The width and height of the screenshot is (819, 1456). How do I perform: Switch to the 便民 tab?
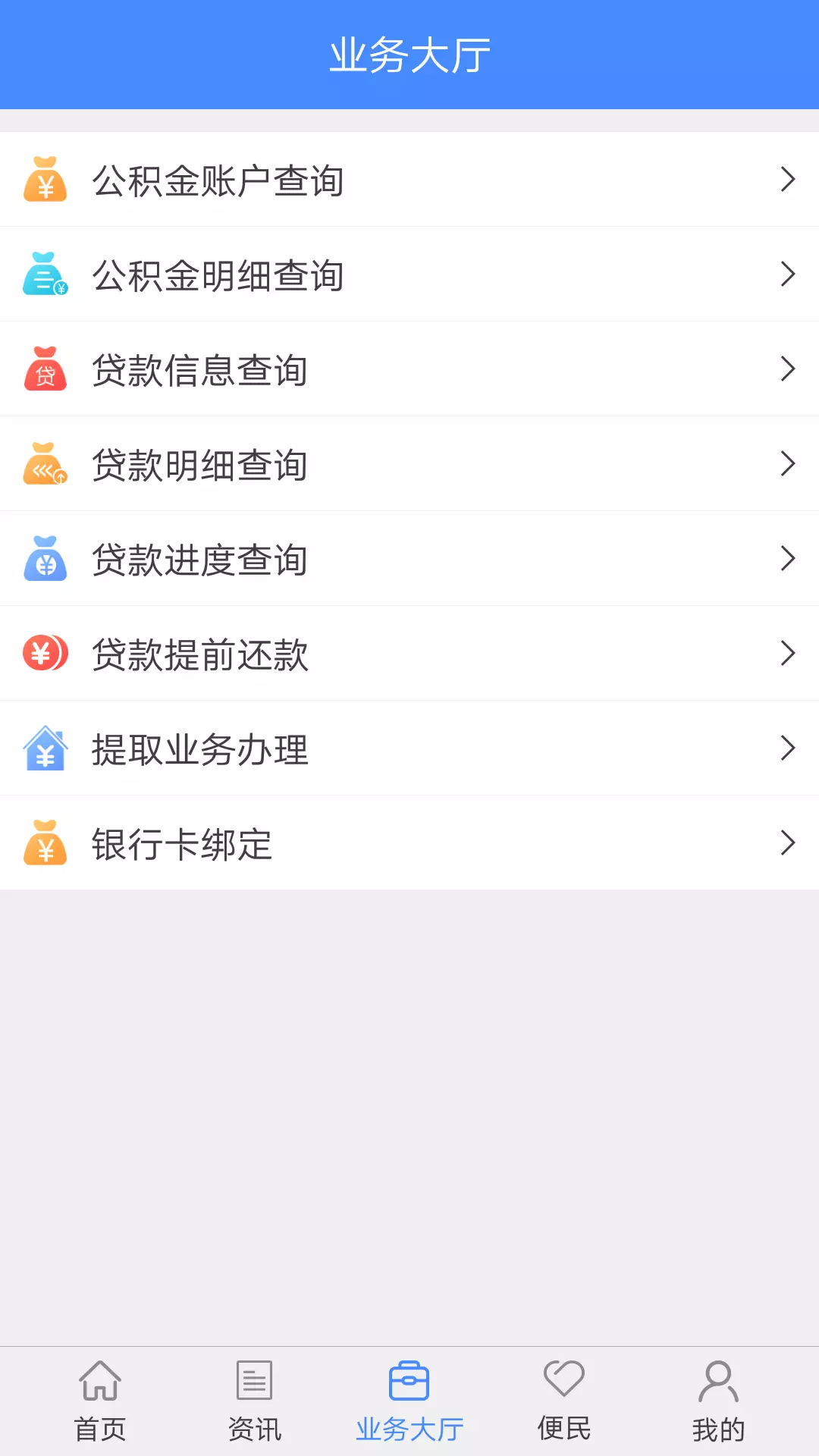[x=564, y=1401]
